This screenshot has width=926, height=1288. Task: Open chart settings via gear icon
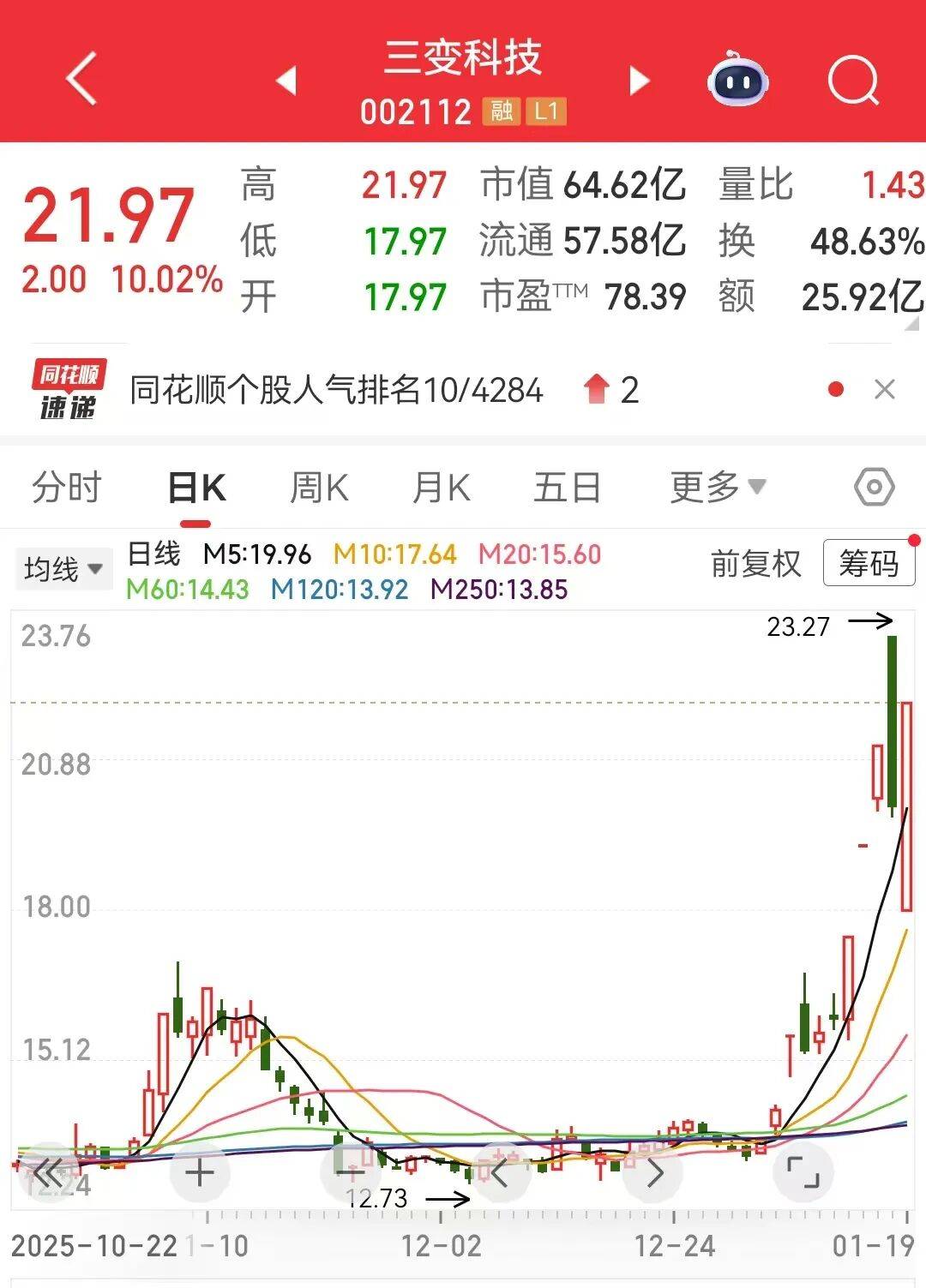[873, 486]
